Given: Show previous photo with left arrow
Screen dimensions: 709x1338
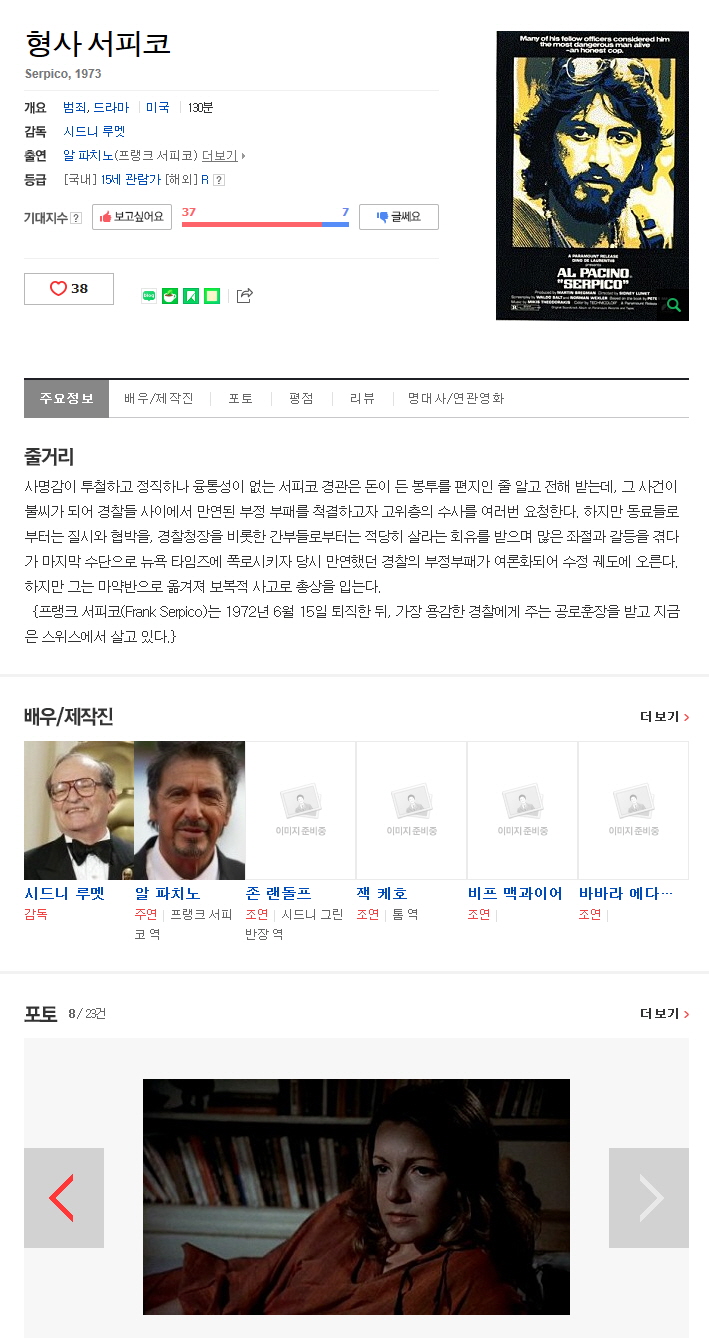Looking at the screenshot, I should click(64, 1198).
